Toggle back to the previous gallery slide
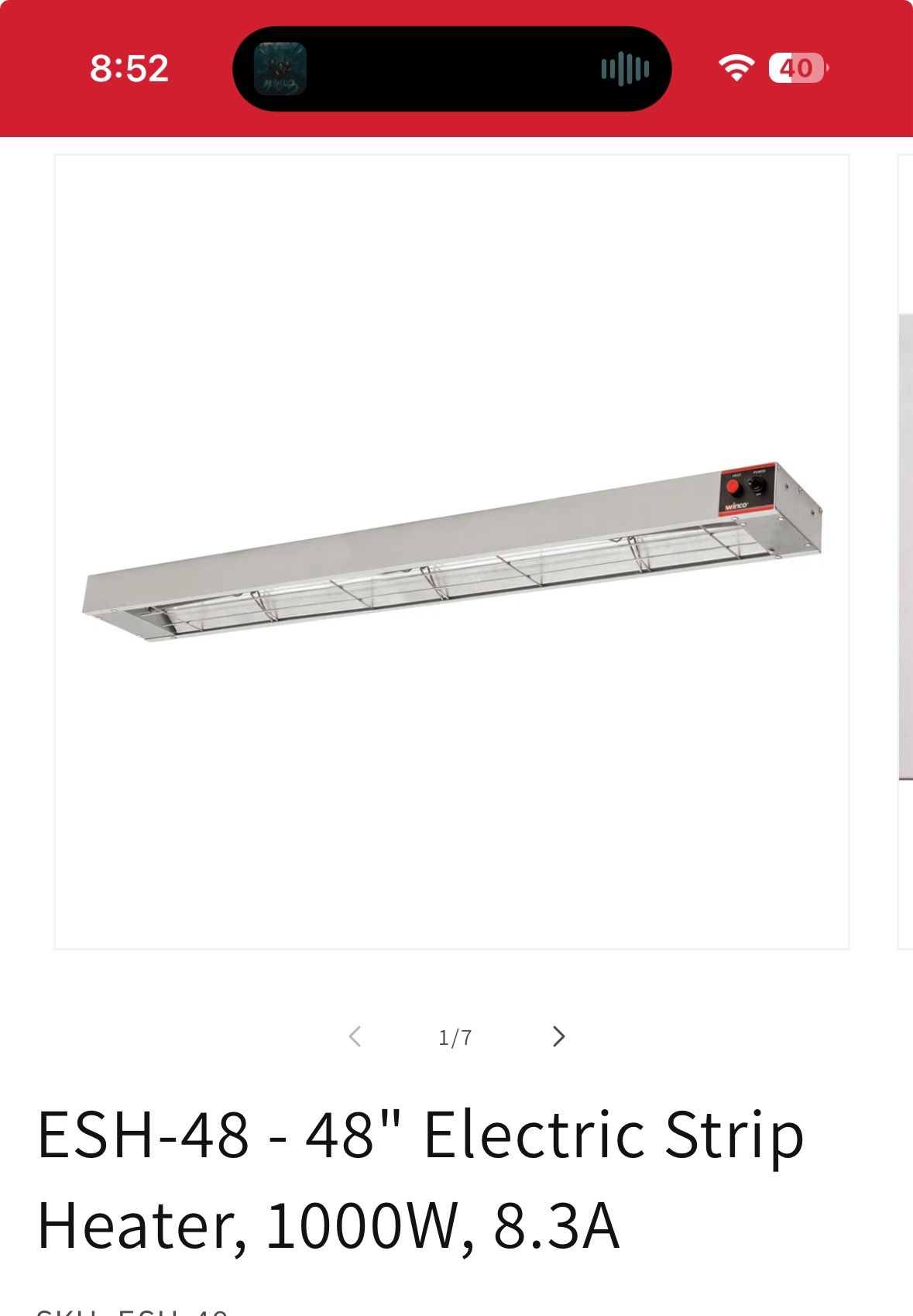Image resolution: width=913 pixels, height=1316 pixels. point(355,1035)
